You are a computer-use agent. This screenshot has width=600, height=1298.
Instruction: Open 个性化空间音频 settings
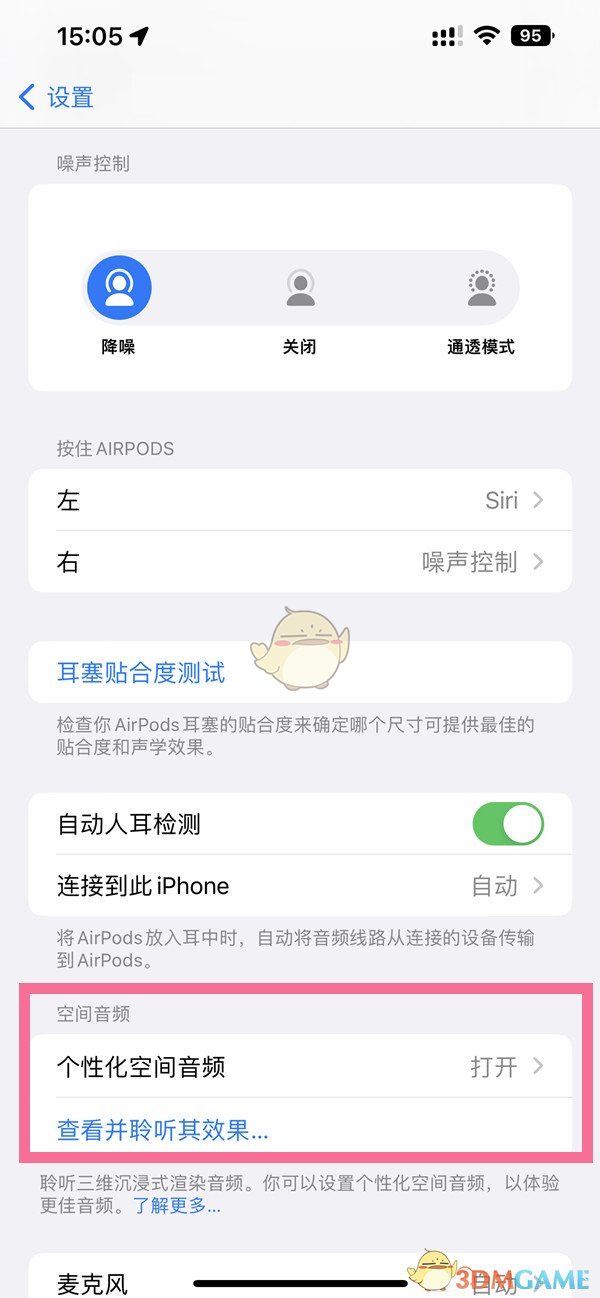pos(300,1066)
